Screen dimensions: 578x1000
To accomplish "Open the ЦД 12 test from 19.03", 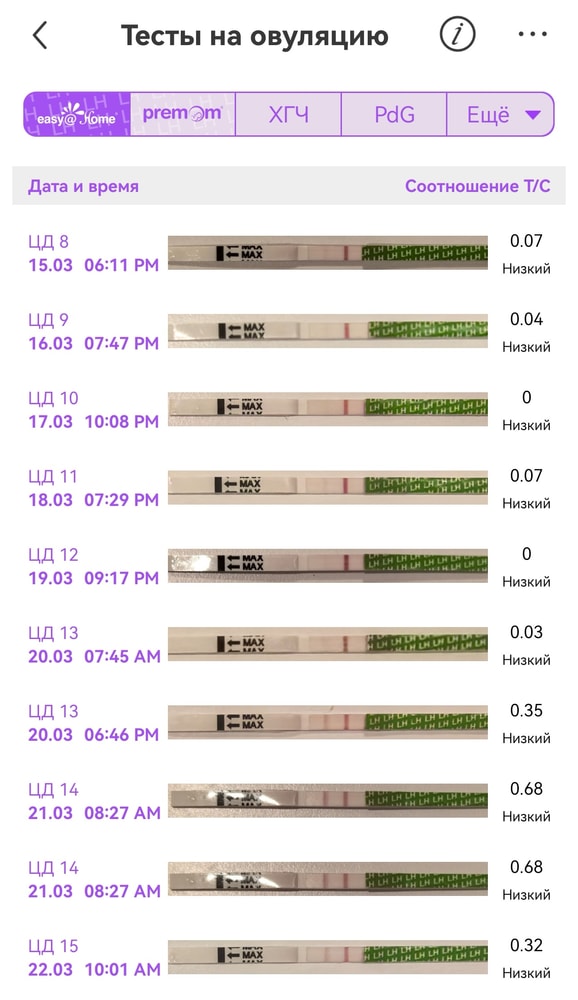I will [x=289, y=566].
